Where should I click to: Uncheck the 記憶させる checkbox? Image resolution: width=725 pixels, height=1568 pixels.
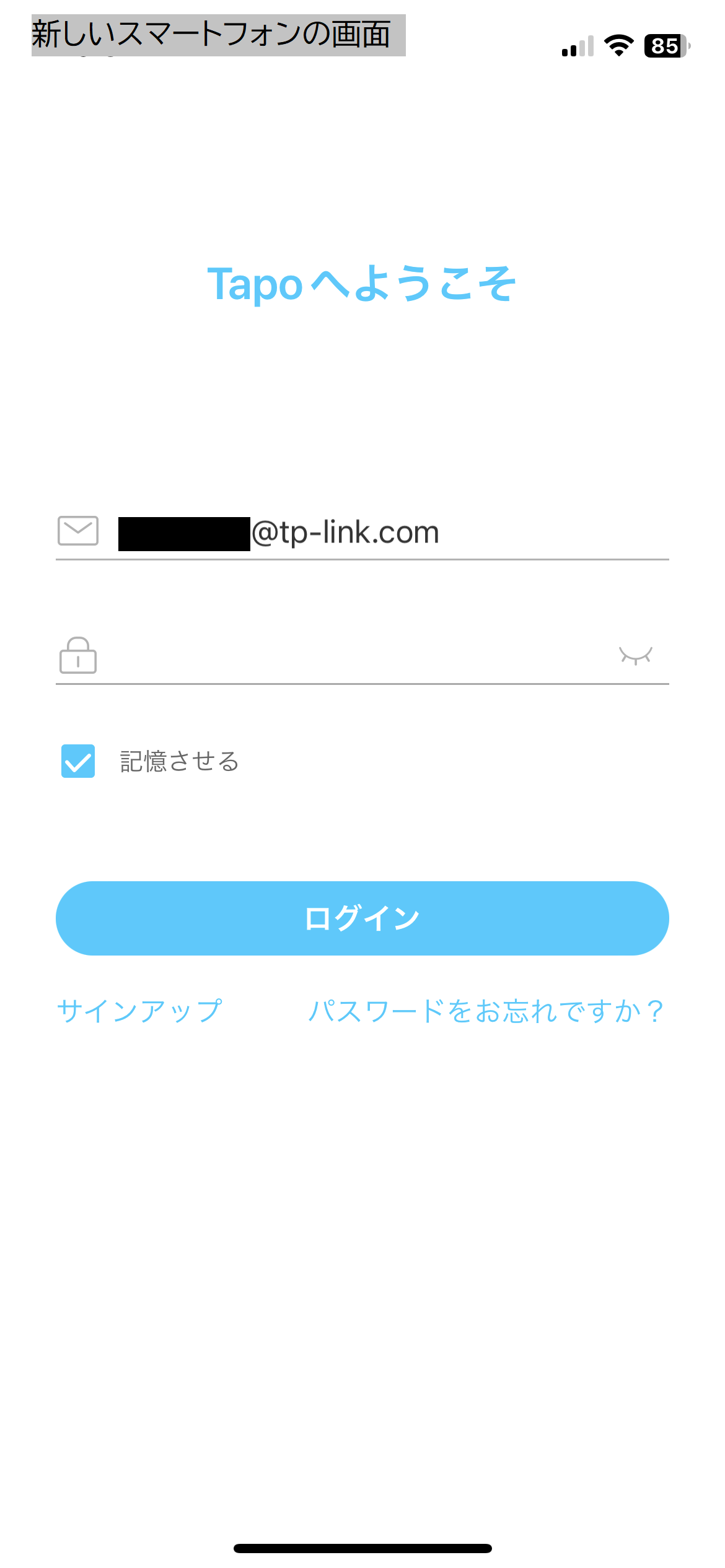[x=78, y=761]
